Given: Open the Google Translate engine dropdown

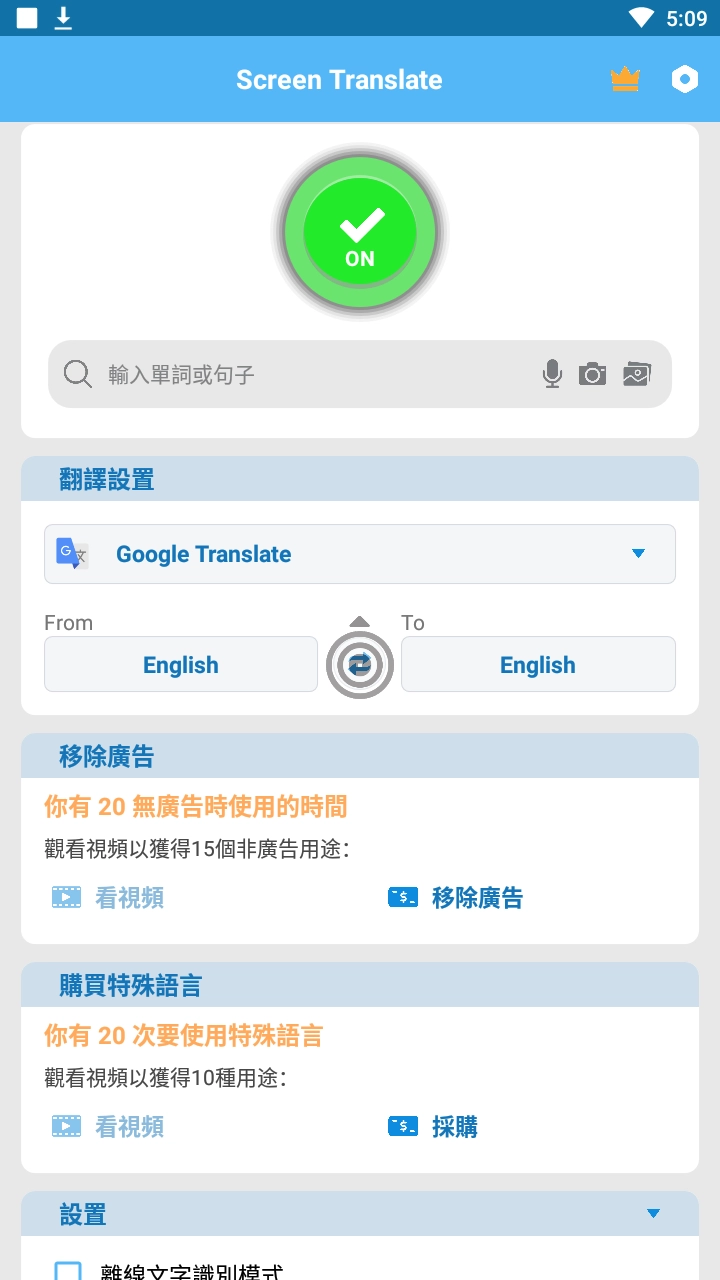Looking at the screenshot, I should (x=360, y=553).
